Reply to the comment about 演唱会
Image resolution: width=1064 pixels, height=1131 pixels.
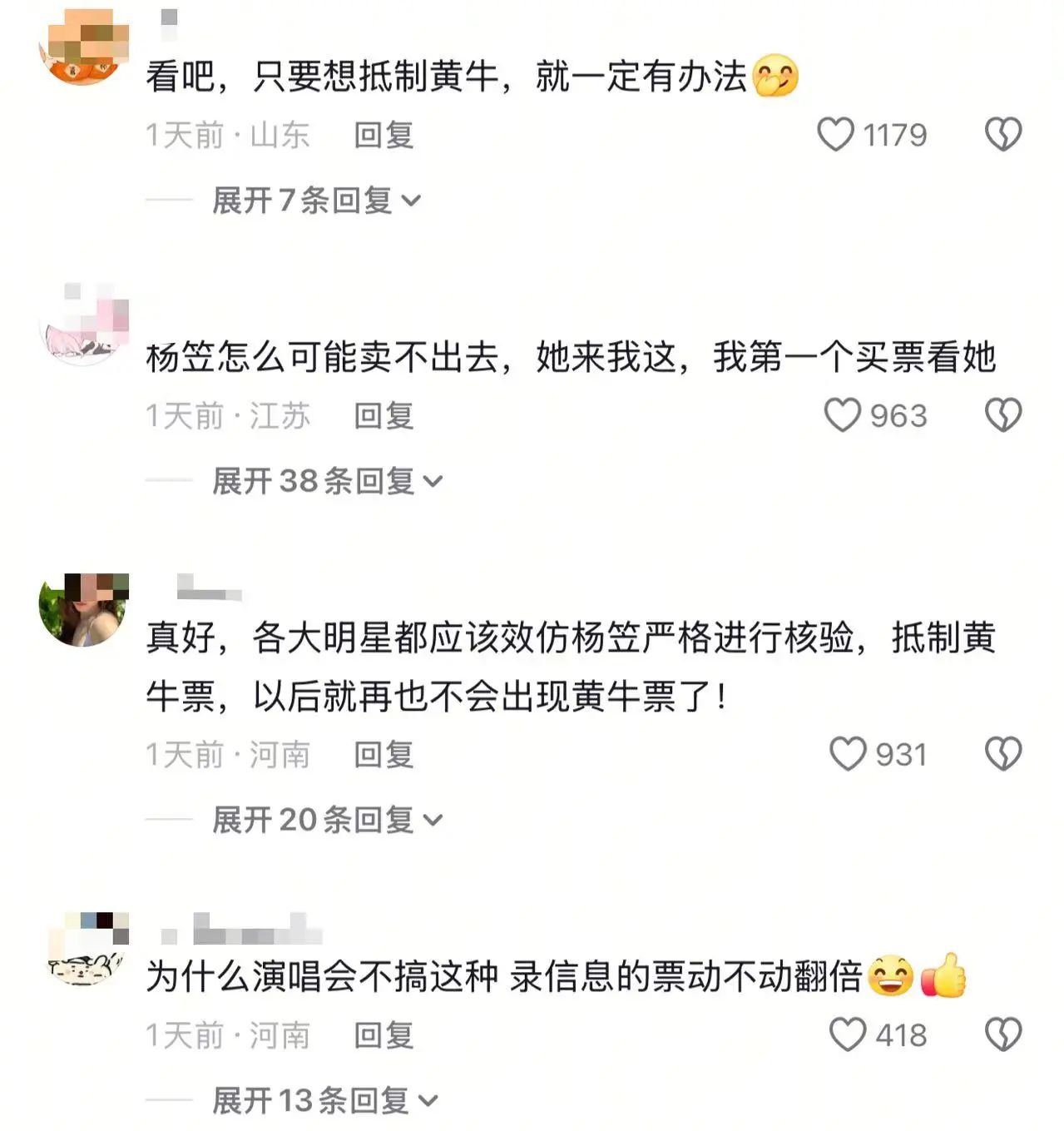(384, 1035)
